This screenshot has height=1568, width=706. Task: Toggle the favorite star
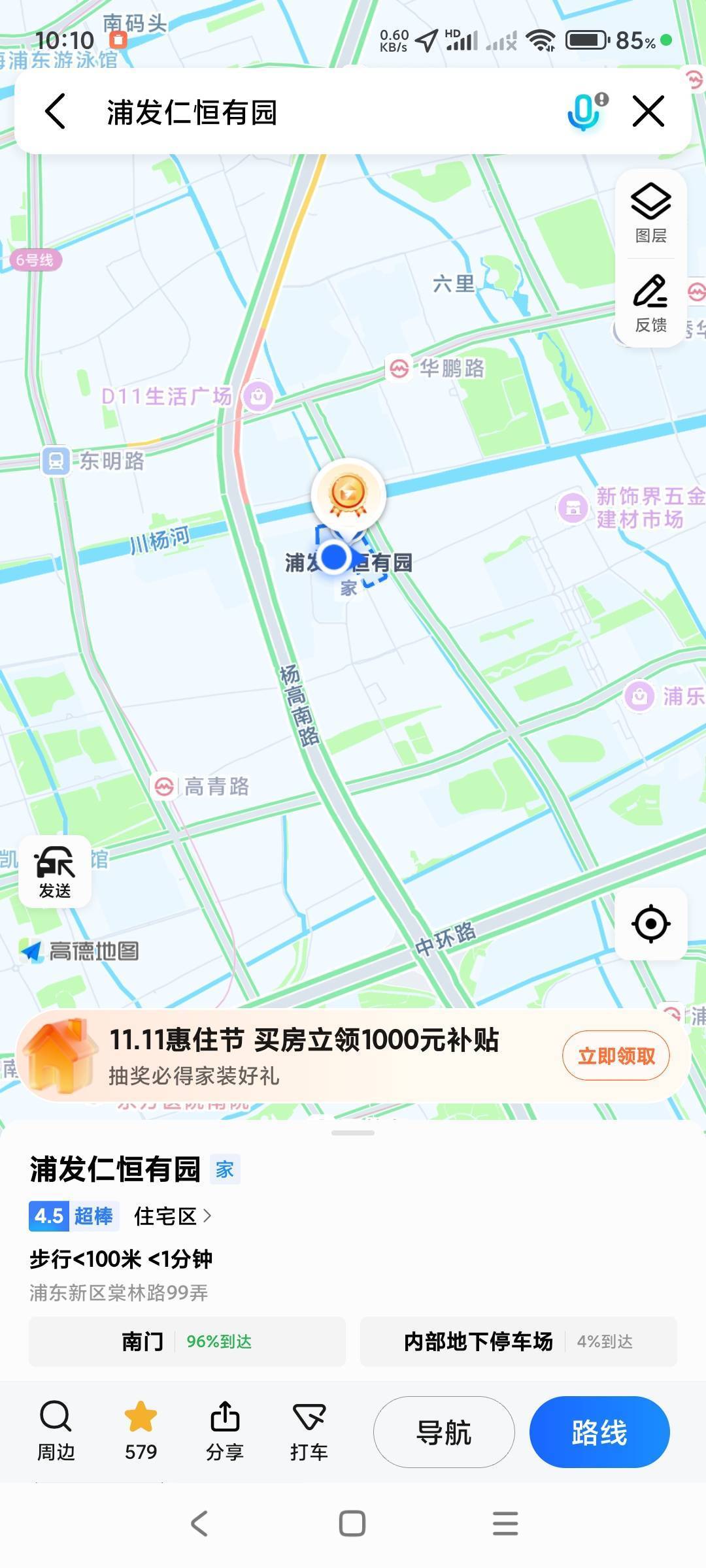141,1431
